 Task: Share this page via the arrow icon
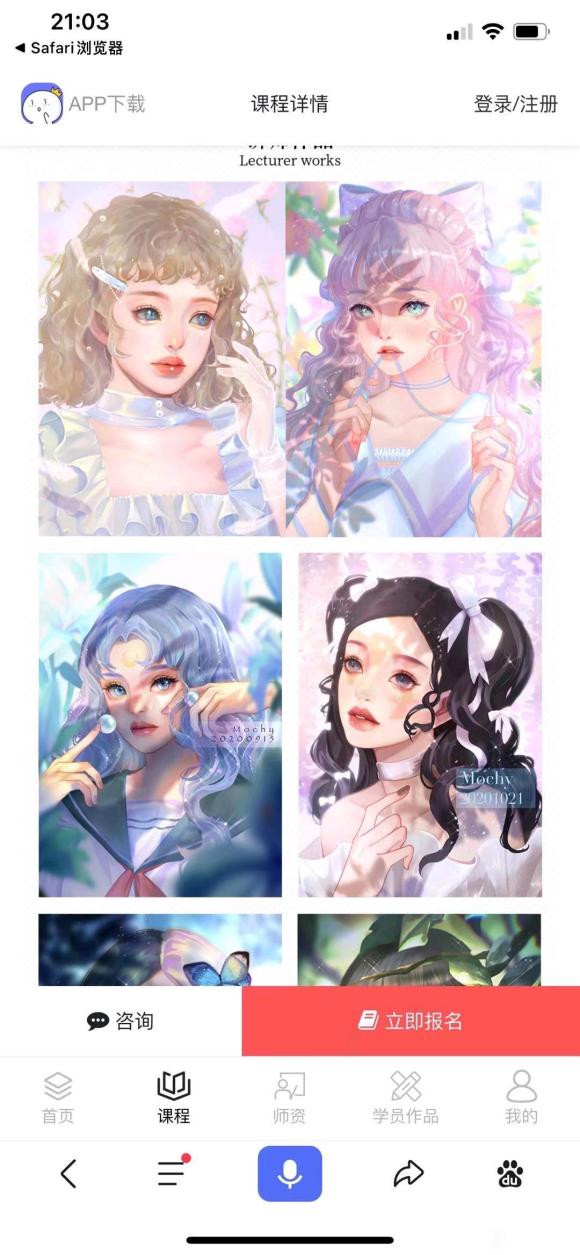408,1174
